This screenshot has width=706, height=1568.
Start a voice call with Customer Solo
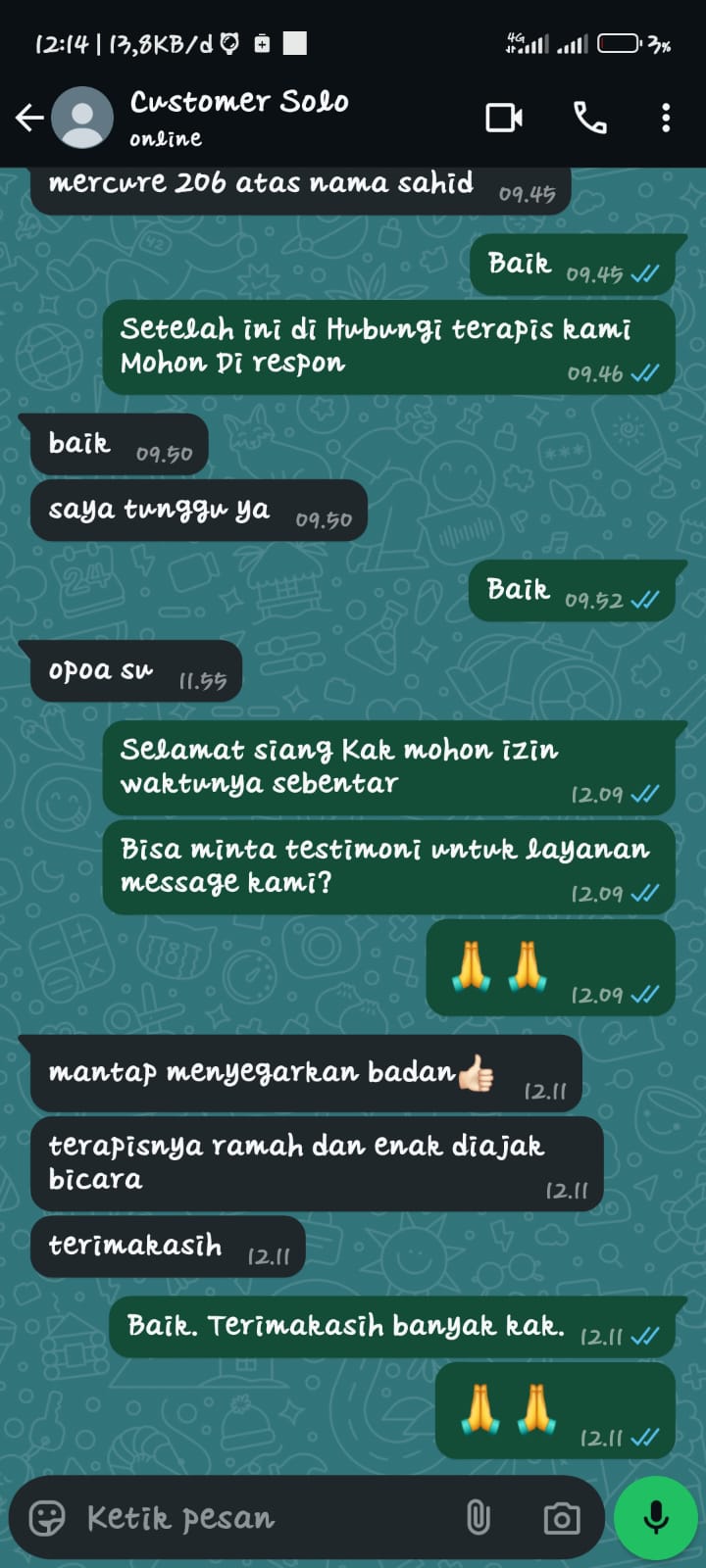pyautogui.click(x=589, y=119)
